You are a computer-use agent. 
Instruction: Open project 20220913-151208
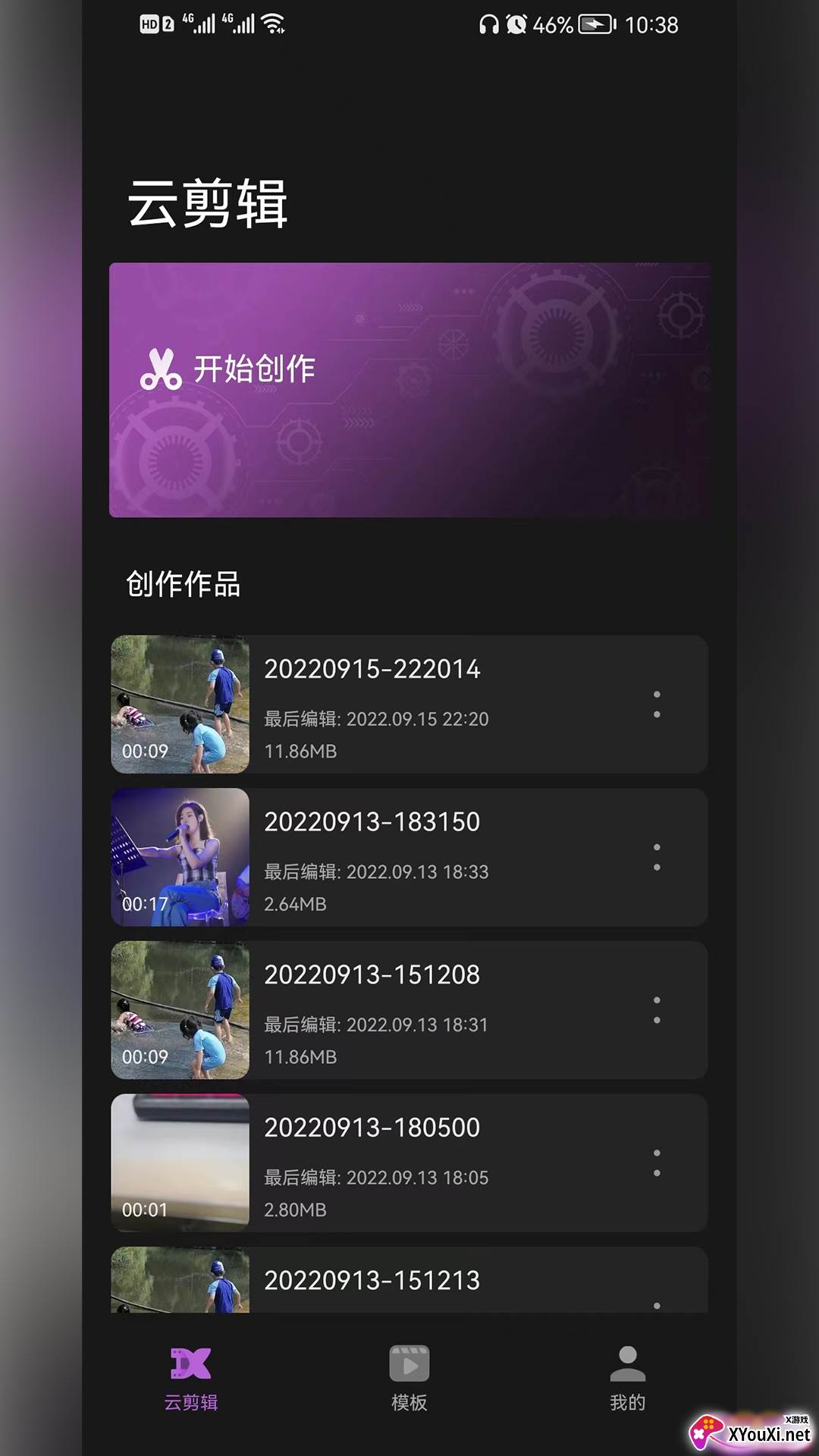tap(409, 1010)
